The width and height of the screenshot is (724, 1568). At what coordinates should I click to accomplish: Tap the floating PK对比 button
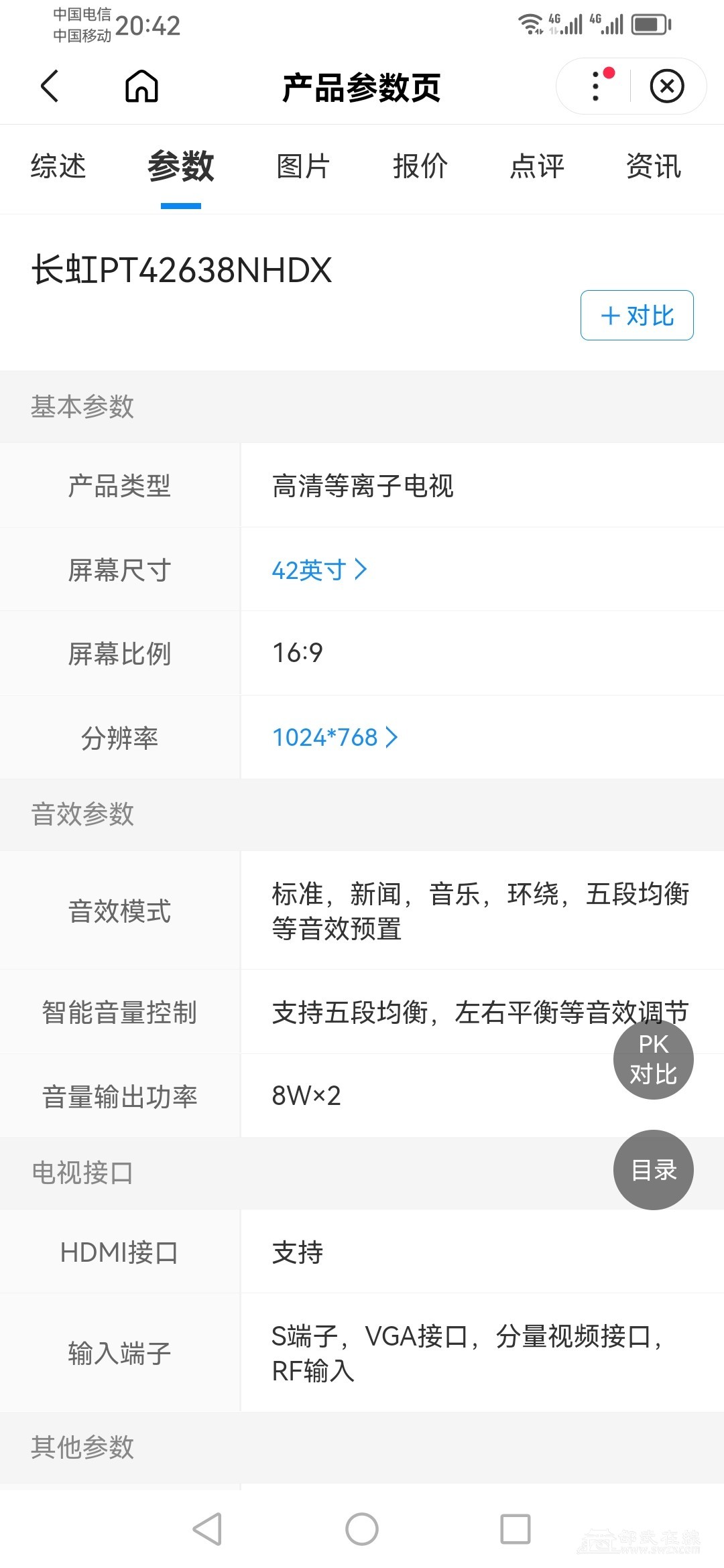(653, 1059)
